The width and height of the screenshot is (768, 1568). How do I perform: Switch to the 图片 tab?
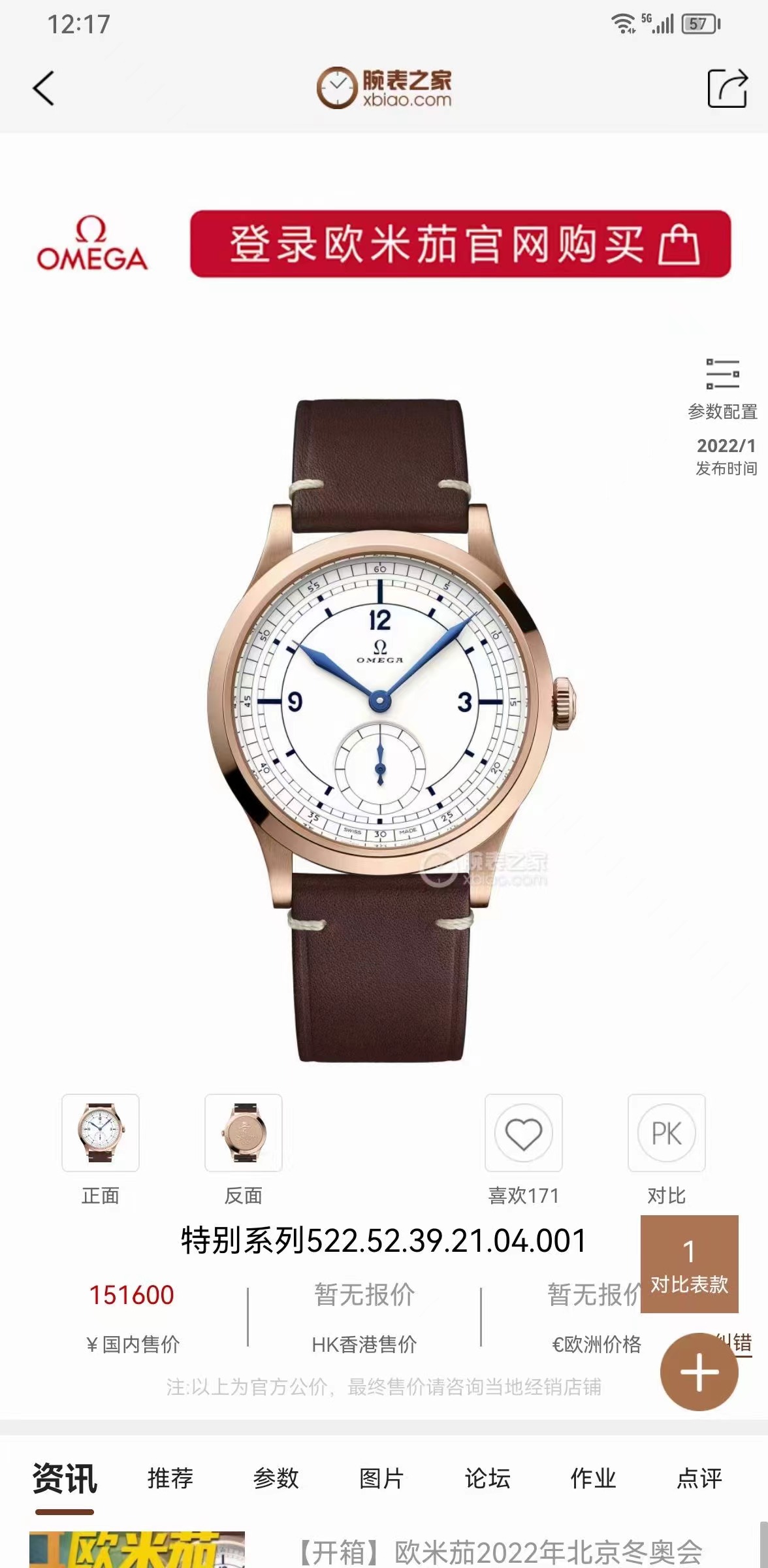pyautogui.click(x=382, y=1478)
